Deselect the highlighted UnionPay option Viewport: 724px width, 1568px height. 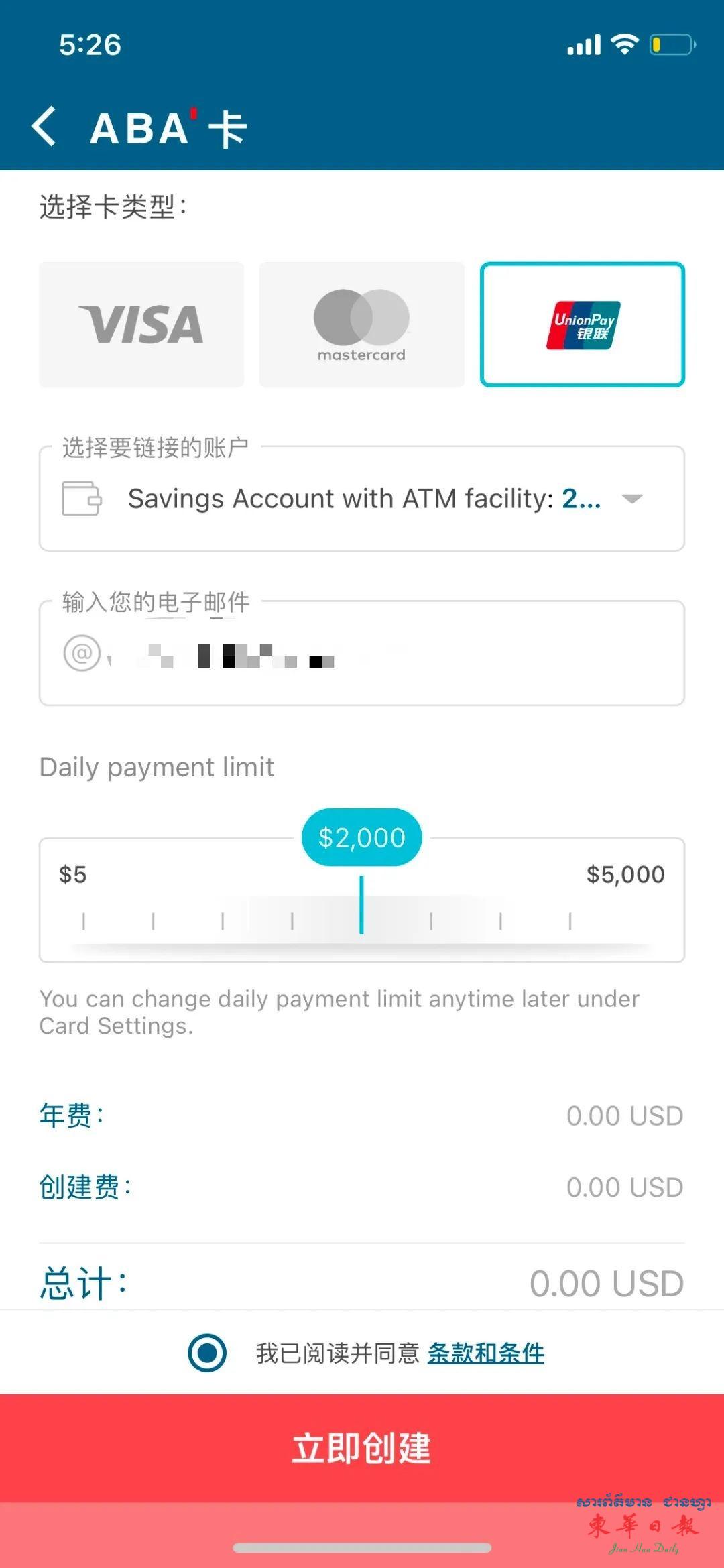tap(582, 325)
